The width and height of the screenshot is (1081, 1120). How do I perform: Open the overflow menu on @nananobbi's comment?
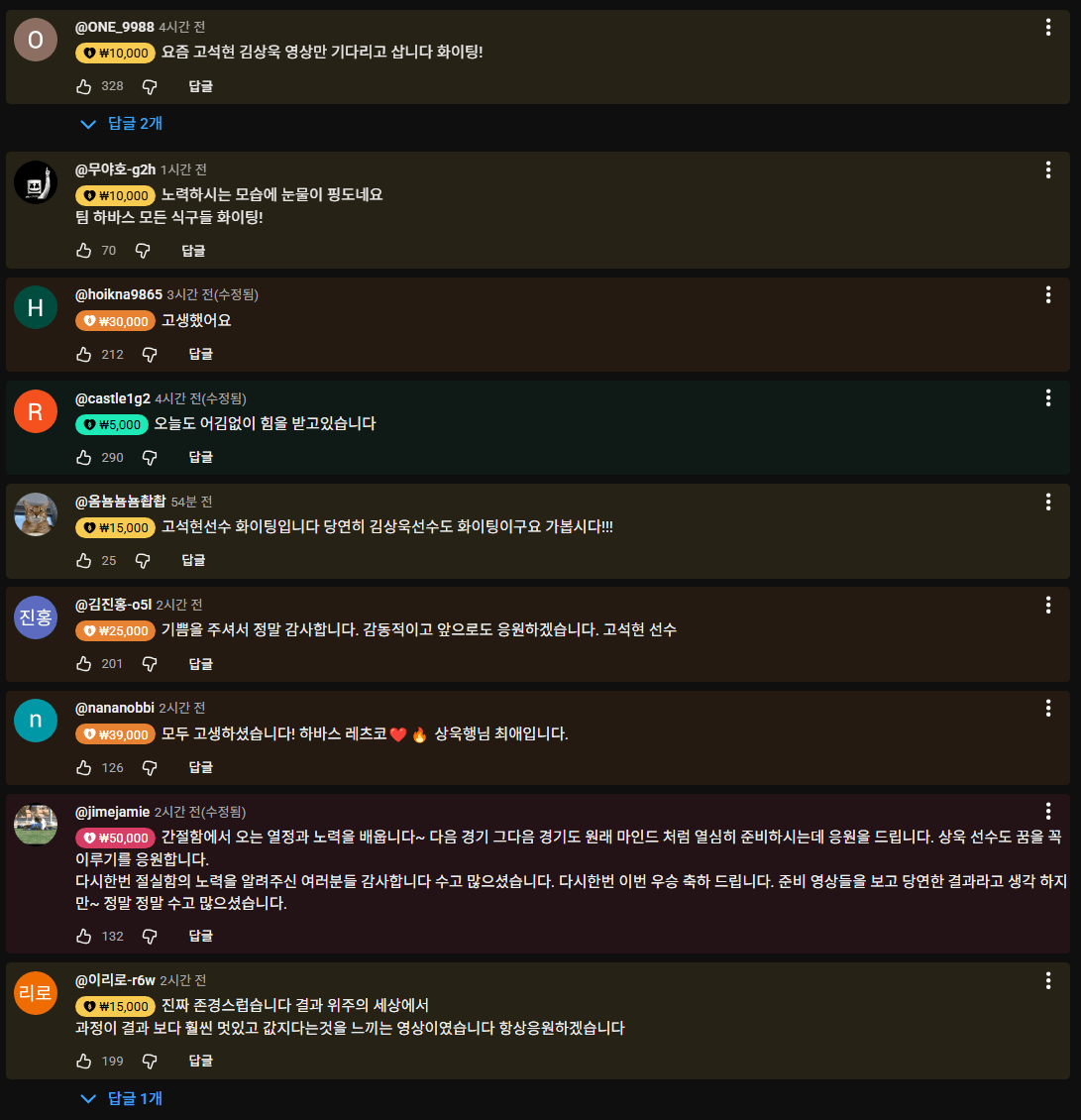point(1048,708)
